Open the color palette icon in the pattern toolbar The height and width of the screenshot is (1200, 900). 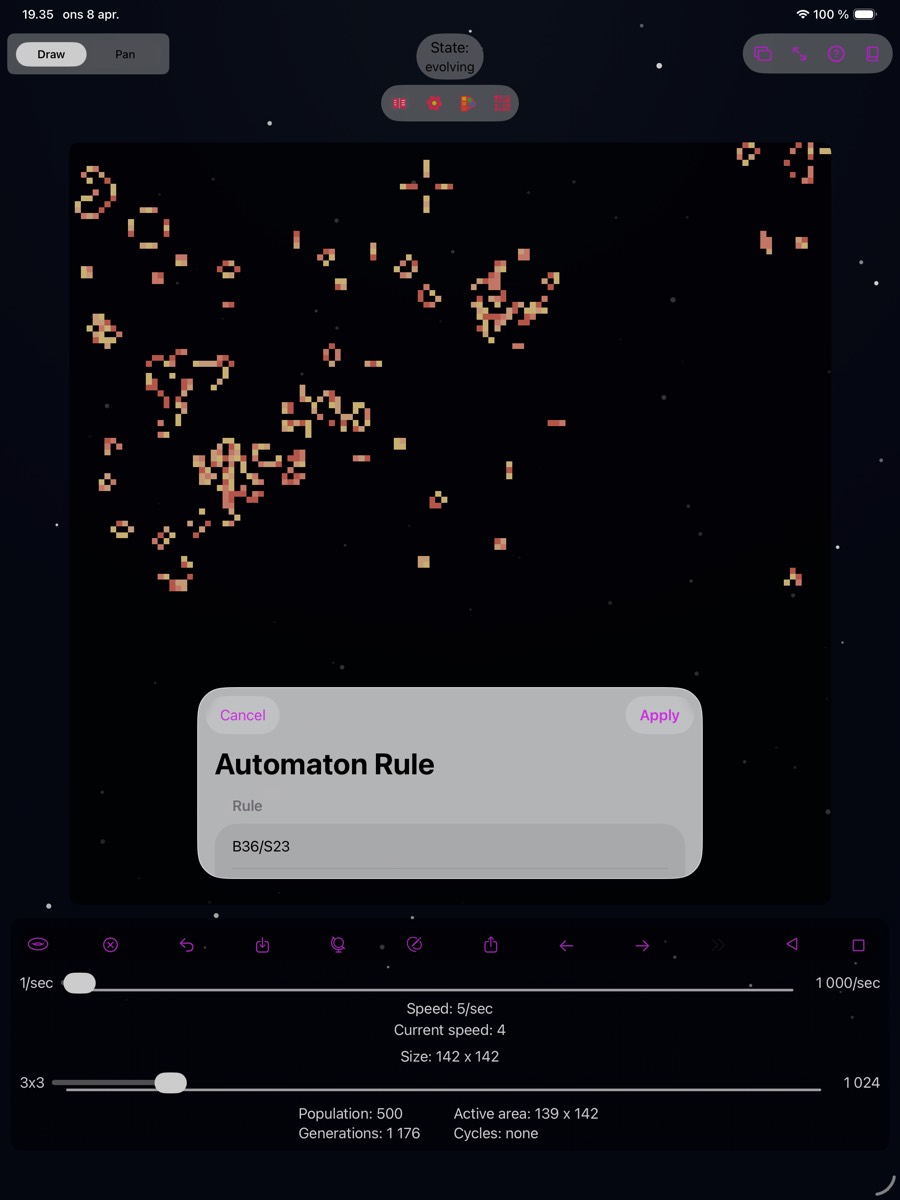467,103
